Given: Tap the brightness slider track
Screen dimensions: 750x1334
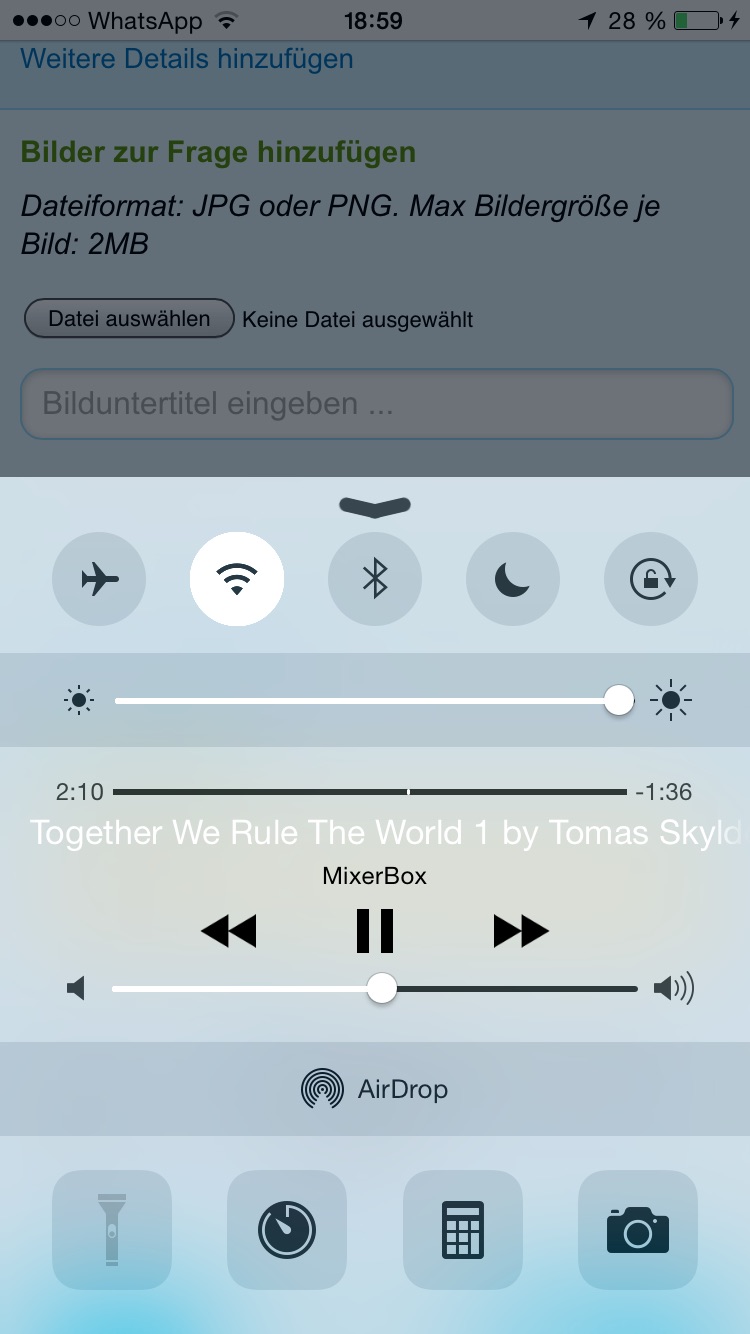Looking at the screenshot, I should click(365, 701).
